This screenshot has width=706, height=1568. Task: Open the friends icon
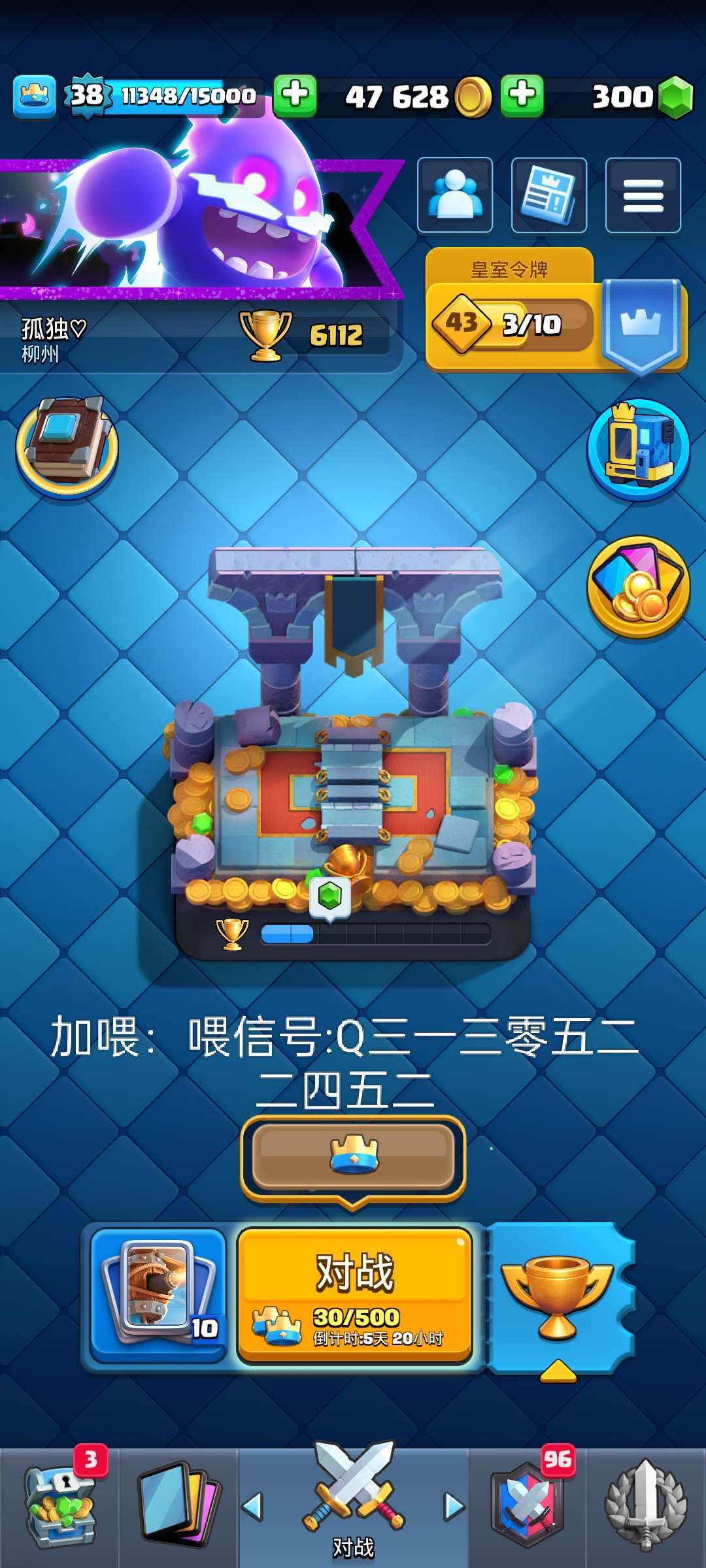(x=455, y=195)
